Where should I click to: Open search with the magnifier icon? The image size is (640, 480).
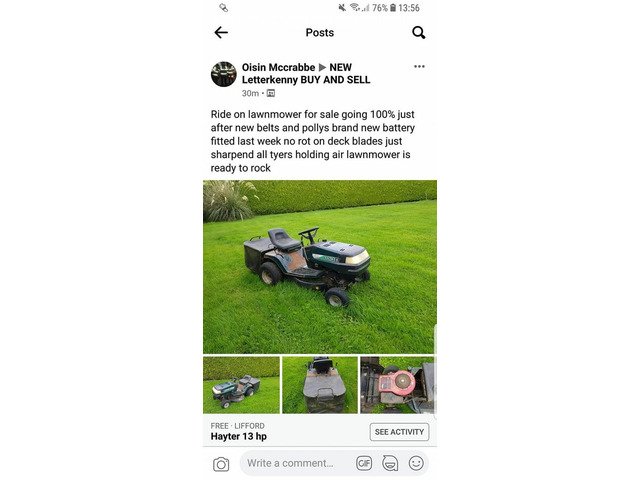418,32
